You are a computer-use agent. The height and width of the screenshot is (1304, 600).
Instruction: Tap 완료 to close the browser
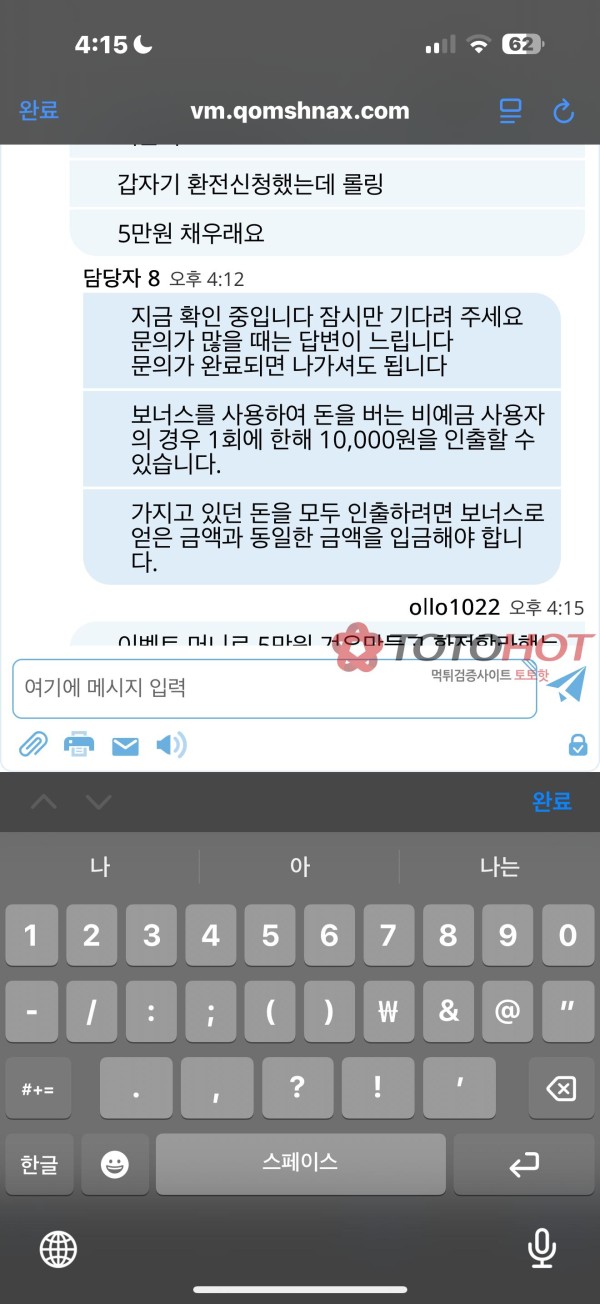click(x=39, y=110)
